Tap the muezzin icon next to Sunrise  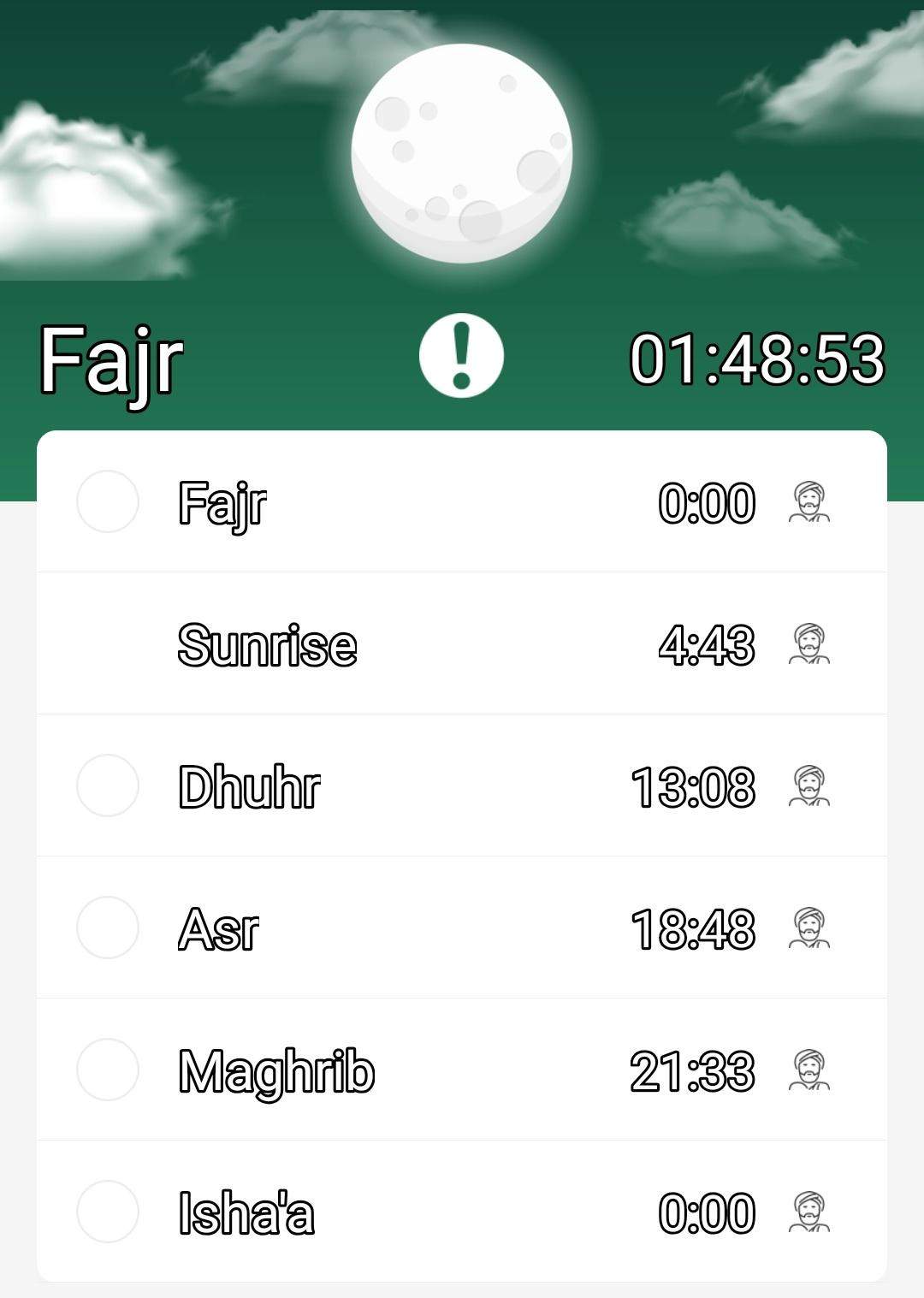808,644
